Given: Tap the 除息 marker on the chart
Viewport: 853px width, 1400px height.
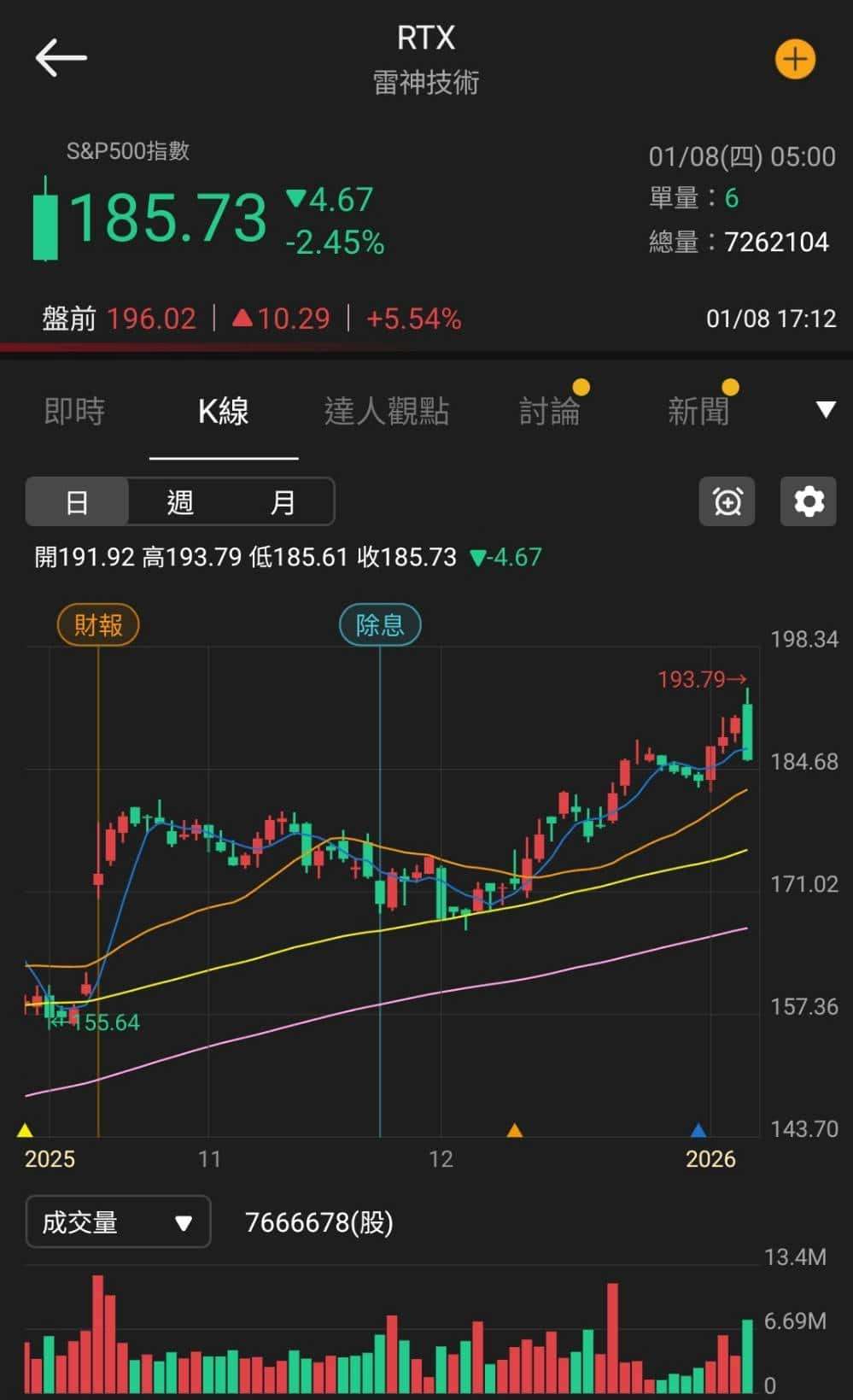Looking at the screenshot, I should click(x=380, y=625).
